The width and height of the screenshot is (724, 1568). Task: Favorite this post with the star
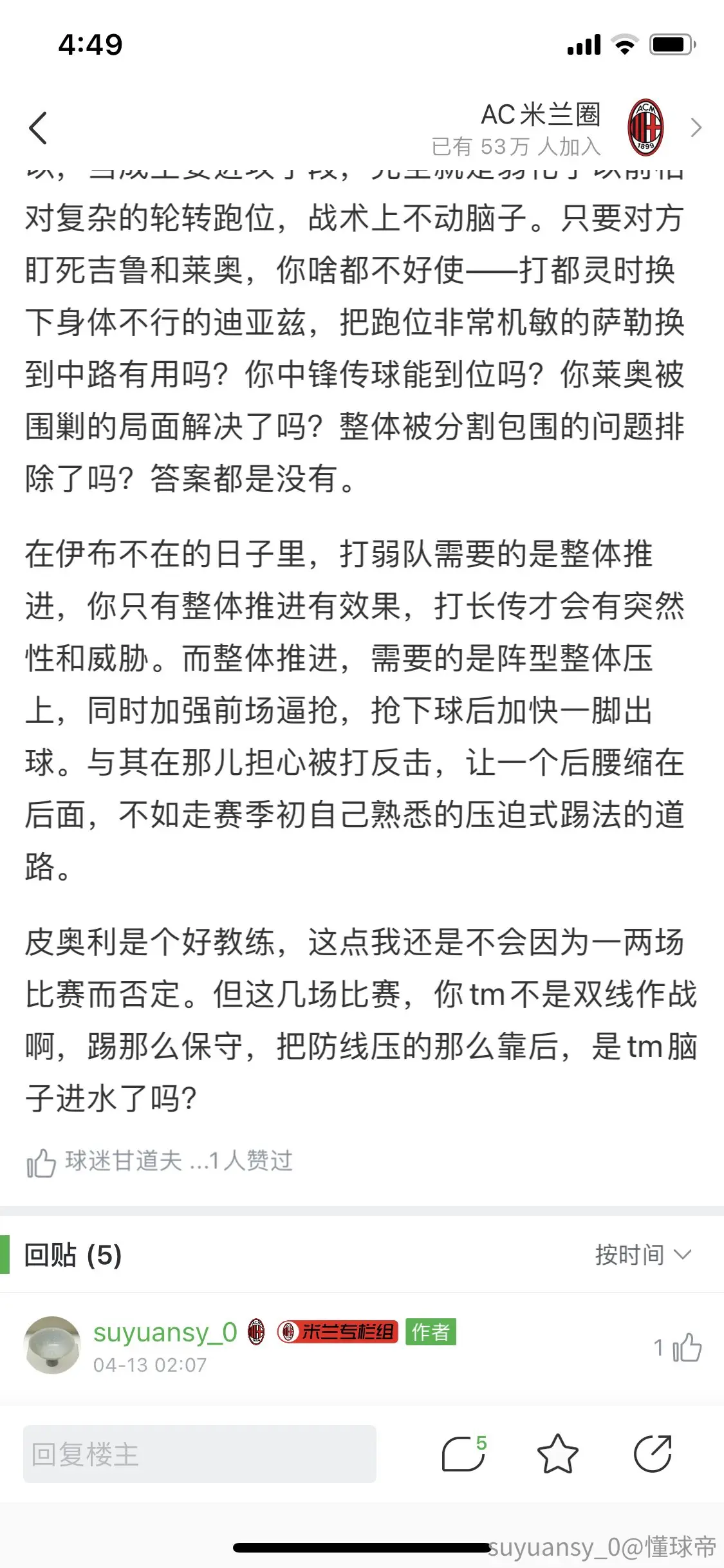(557, 1454)
